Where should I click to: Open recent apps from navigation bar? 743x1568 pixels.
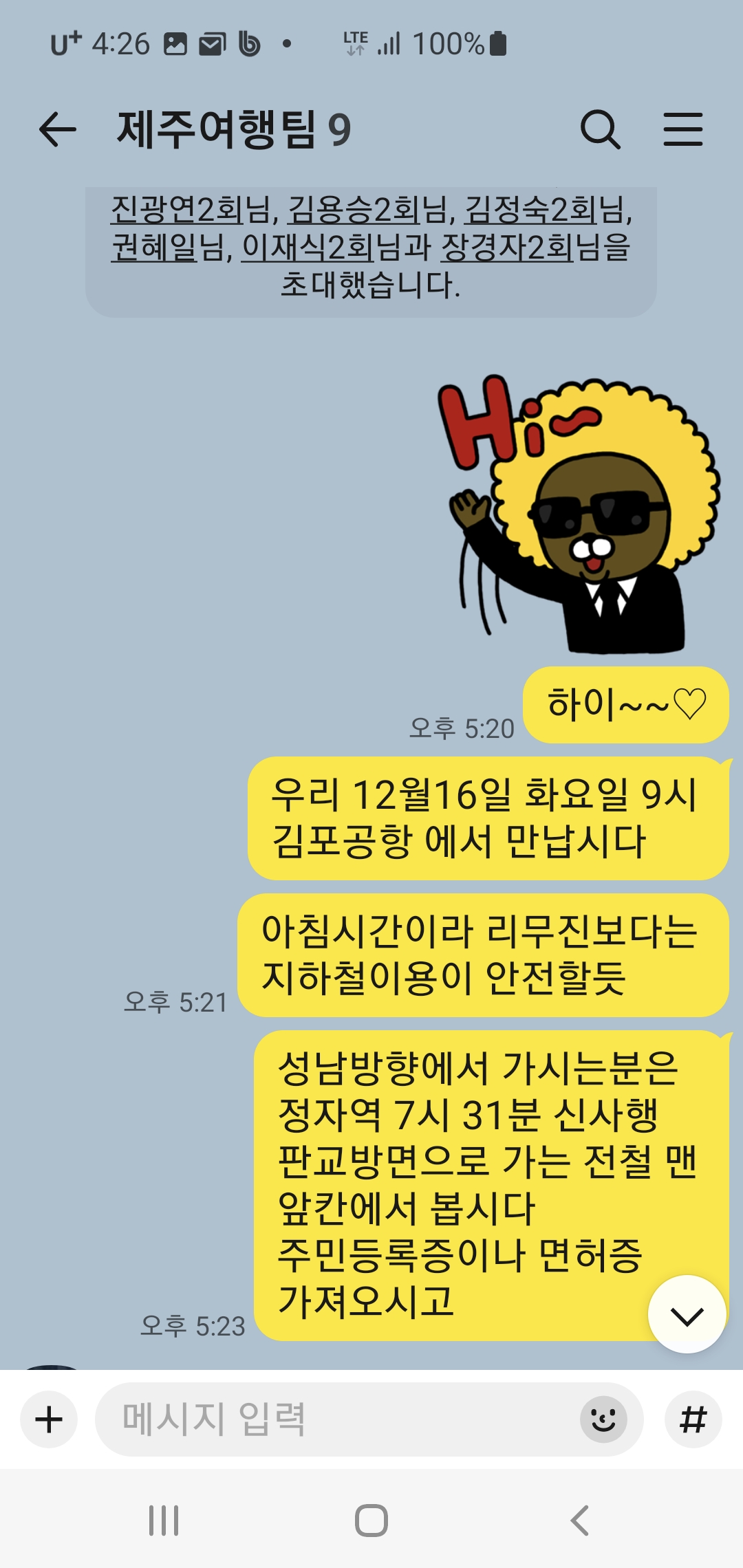(164, 1521)
